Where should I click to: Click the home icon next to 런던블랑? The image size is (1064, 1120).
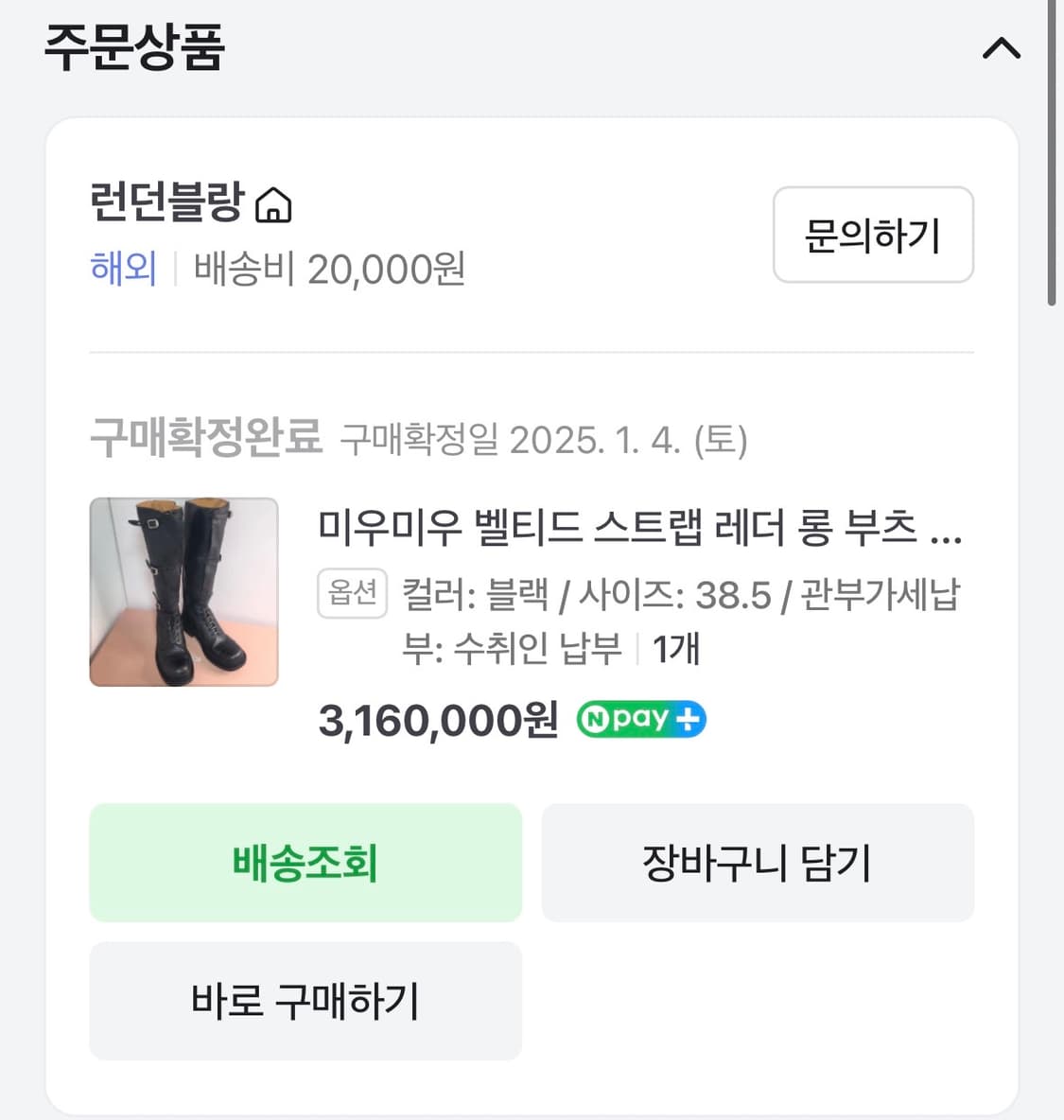point(275,204)
